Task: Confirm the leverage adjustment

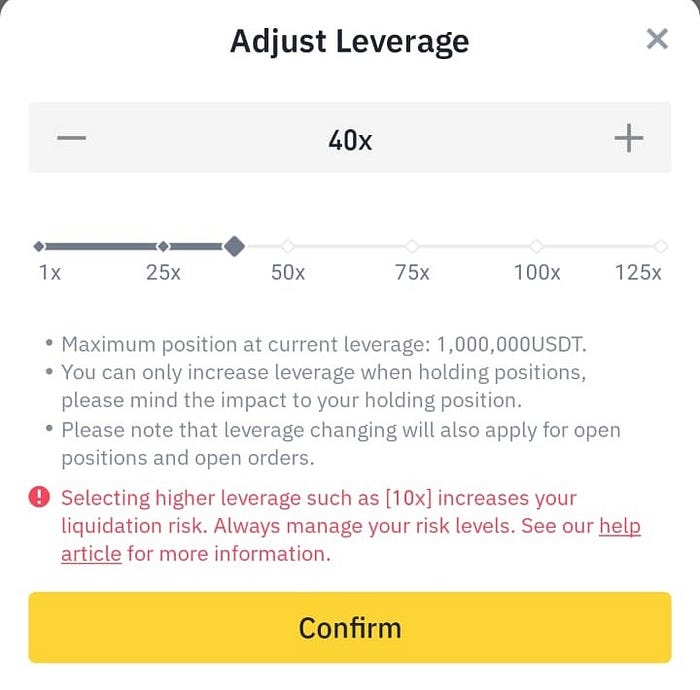Action: (350, 627)
